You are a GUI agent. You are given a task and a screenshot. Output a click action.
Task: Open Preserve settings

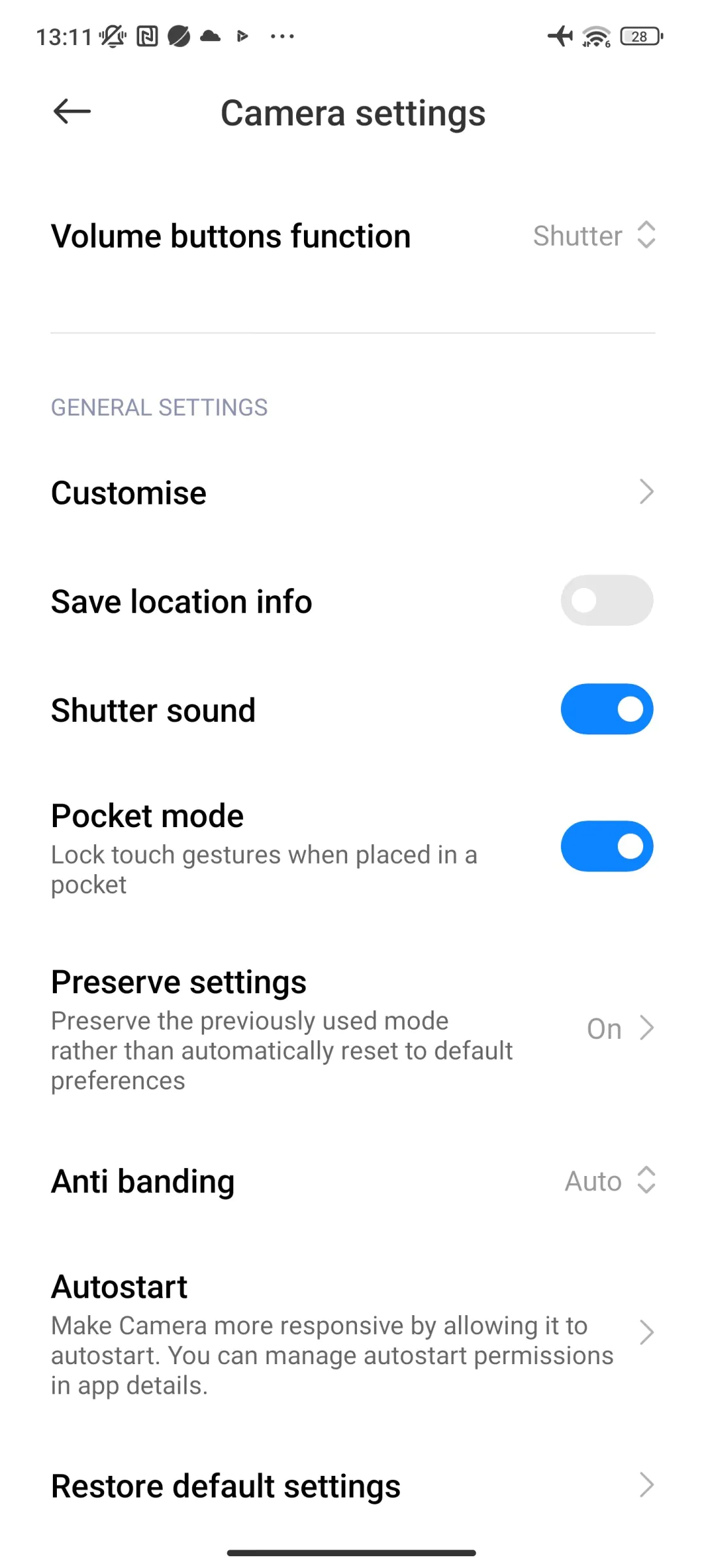point(353,1030)
